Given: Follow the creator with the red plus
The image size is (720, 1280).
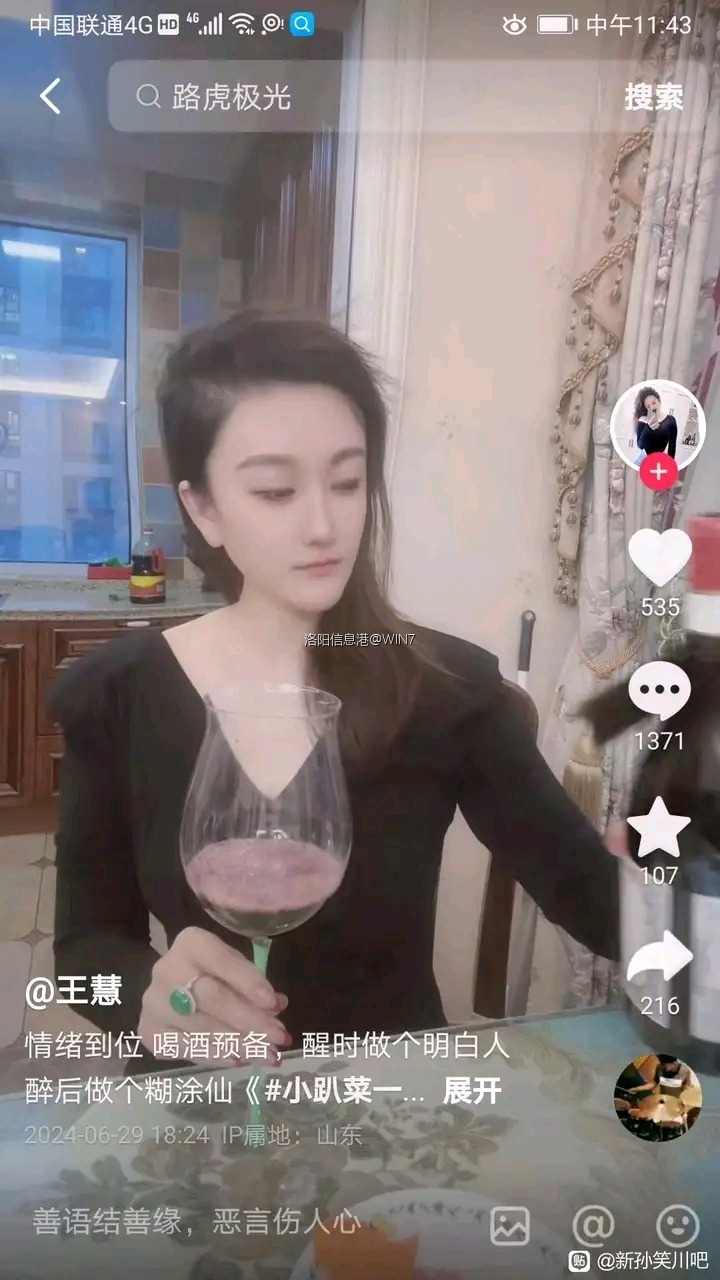Looking at the screenshot, I should click(x=657, y=471).
